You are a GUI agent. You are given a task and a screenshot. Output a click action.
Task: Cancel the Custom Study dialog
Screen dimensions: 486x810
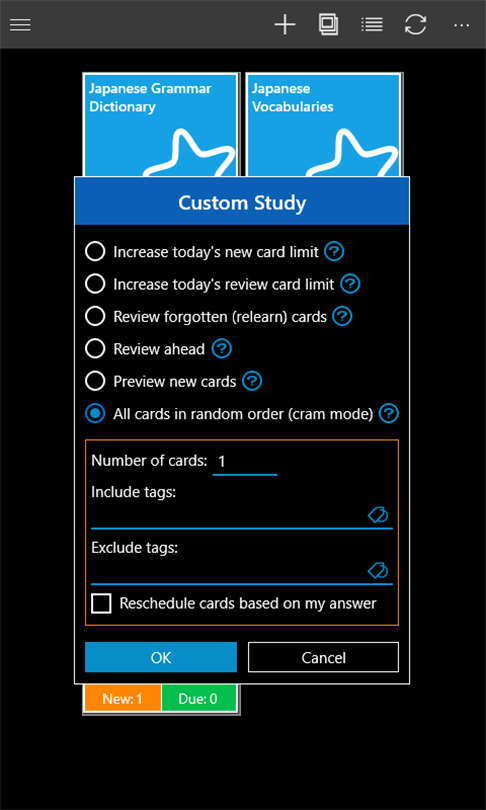pos(323,657)
